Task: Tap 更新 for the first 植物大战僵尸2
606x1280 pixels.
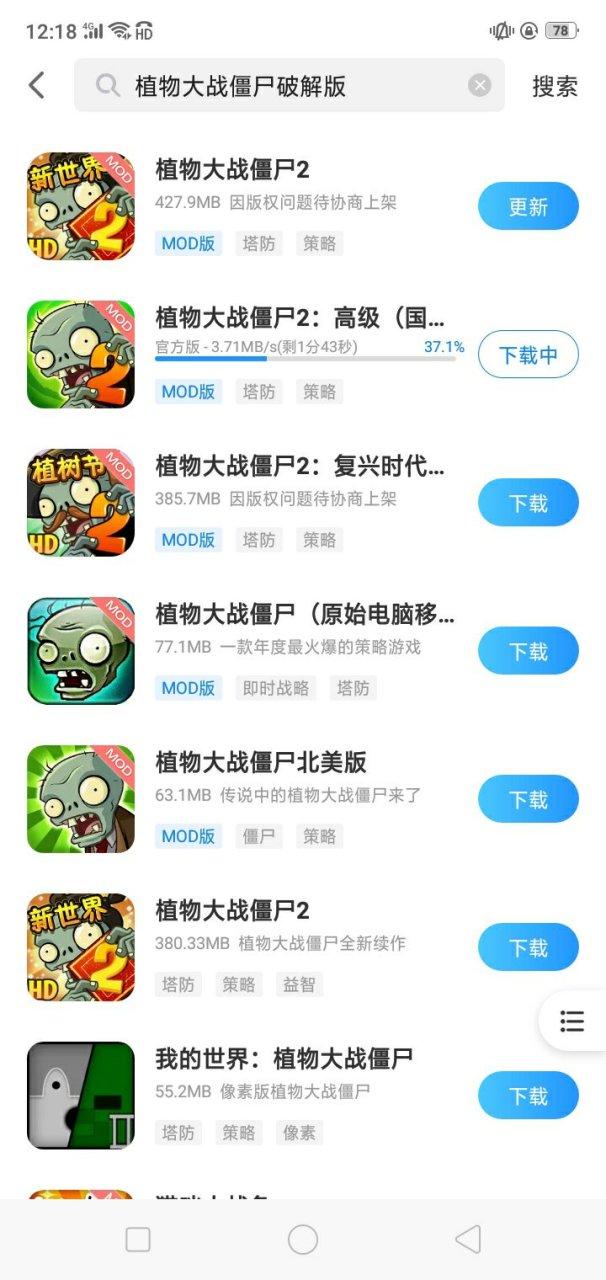Action: pyautogui.click(x=528, y=207)
